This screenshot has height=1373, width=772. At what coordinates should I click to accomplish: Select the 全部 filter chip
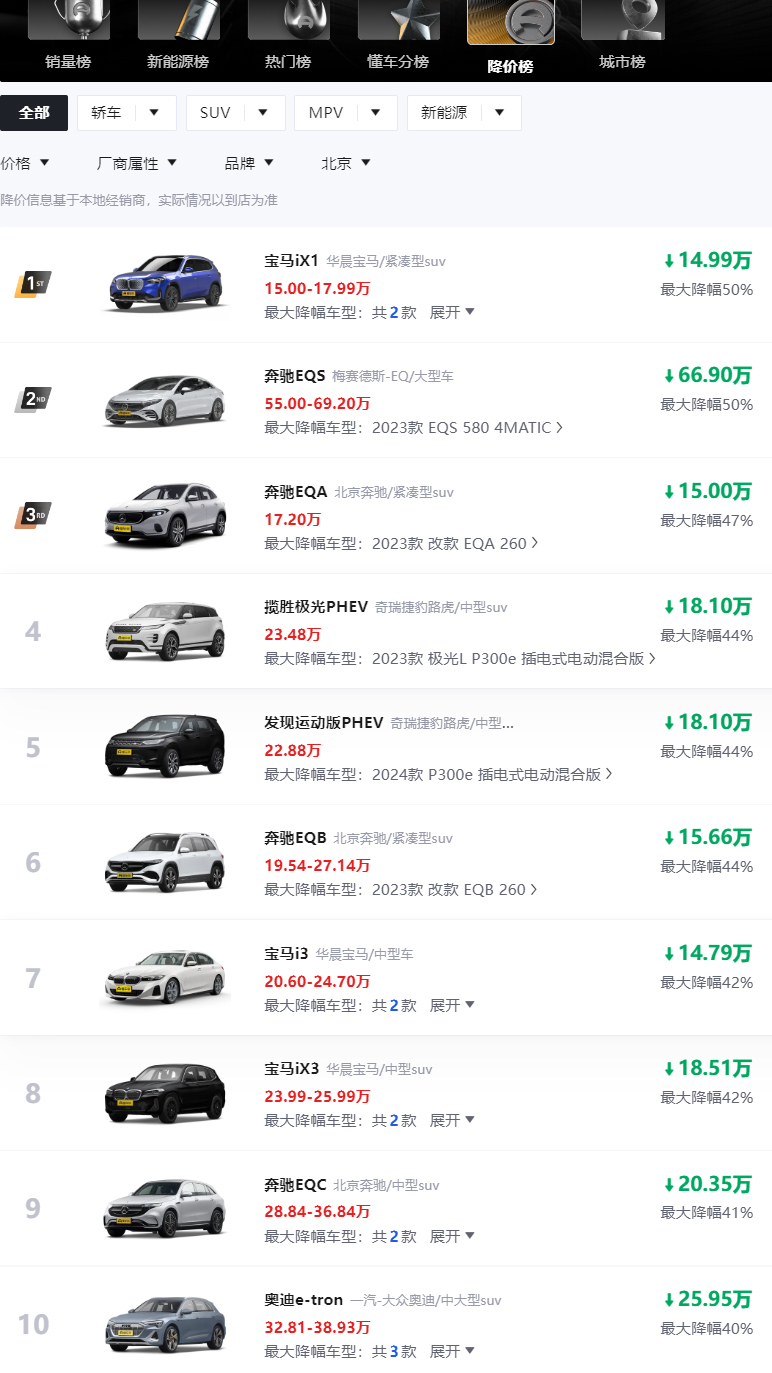point(34,113)
